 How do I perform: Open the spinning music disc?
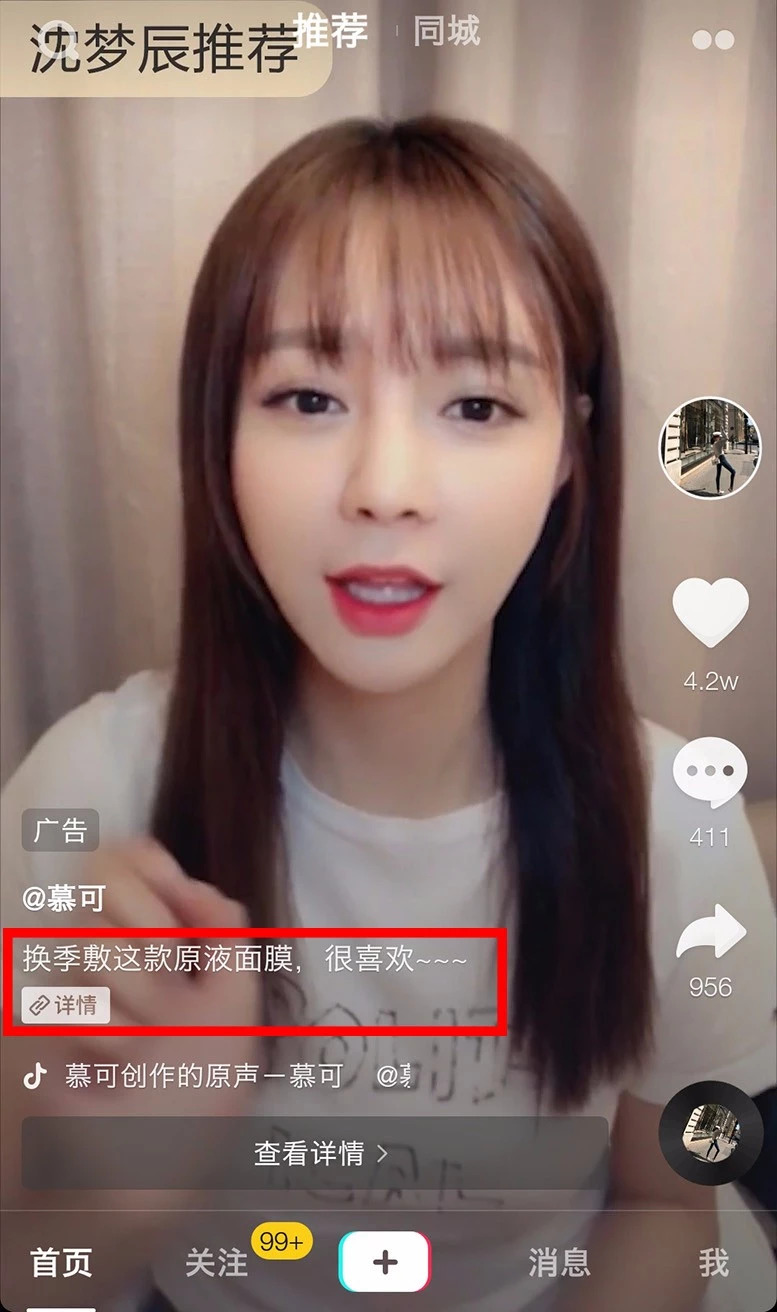click(711, 1133)
